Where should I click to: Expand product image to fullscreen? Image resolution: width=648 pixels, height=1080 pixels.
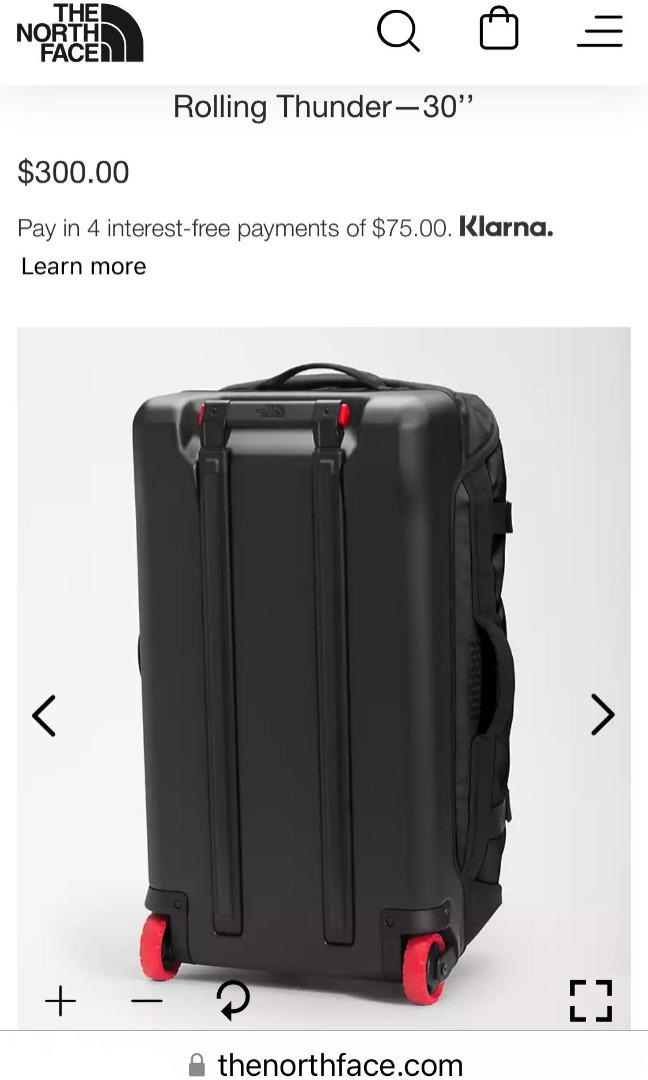point(590,1000)
